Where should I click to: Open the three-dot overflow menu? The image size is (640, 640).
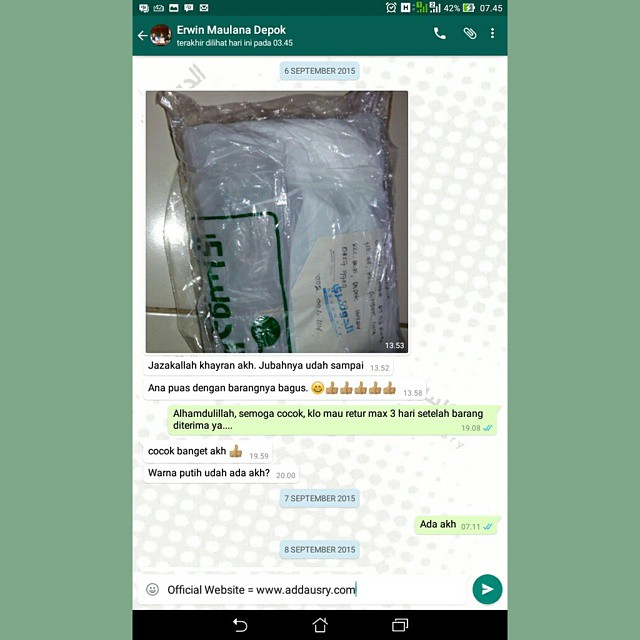pos(493,34)
